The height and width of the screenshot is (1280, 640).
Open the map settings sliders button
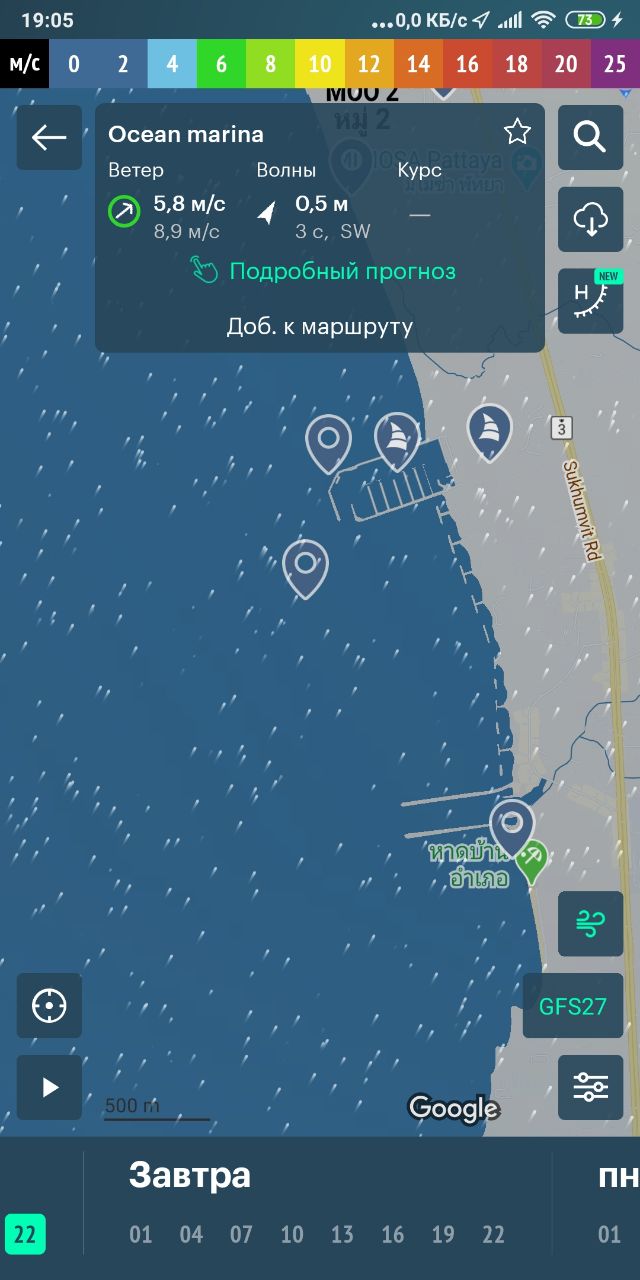click(x=590, y=1087)
